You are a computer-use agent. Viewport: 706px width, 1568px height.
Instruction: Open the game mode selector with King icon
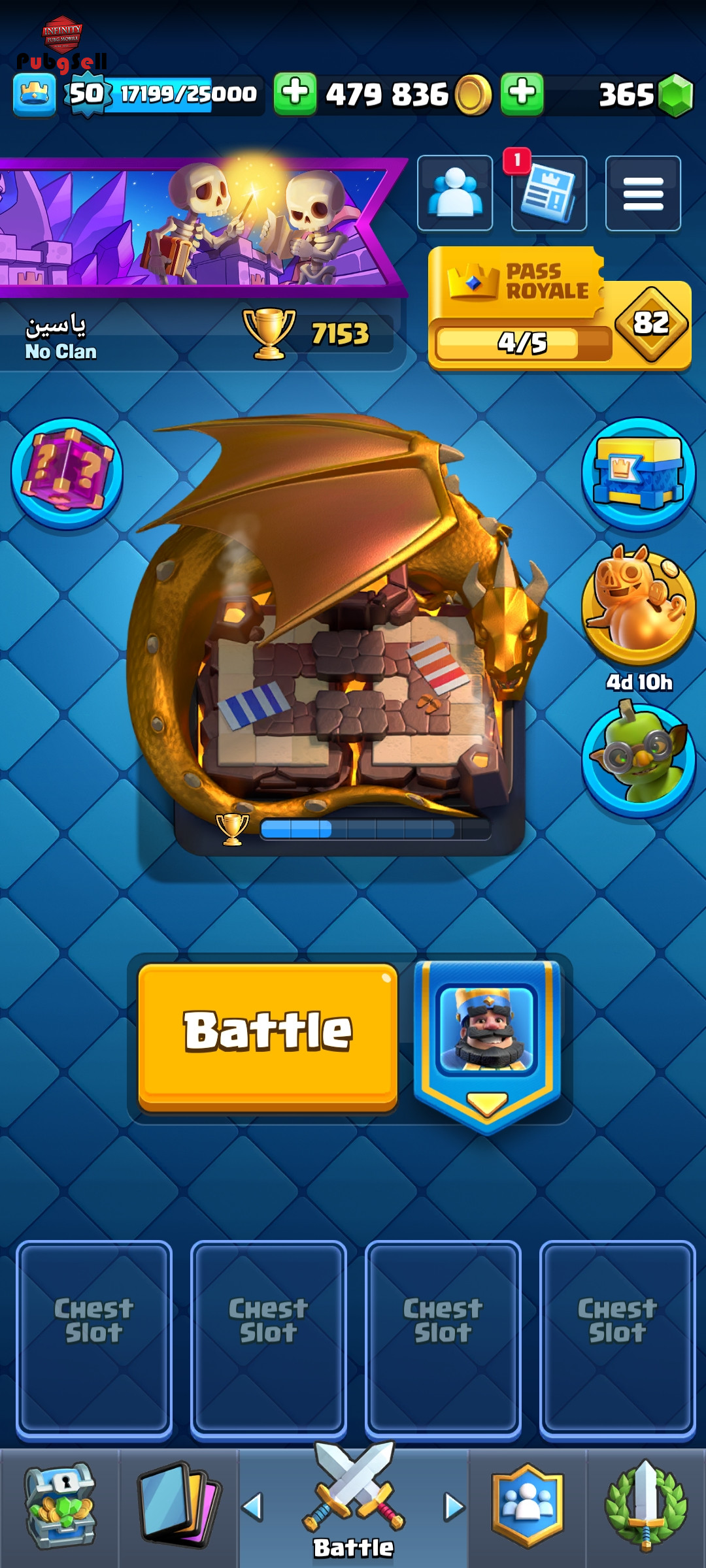point(488,1045)
